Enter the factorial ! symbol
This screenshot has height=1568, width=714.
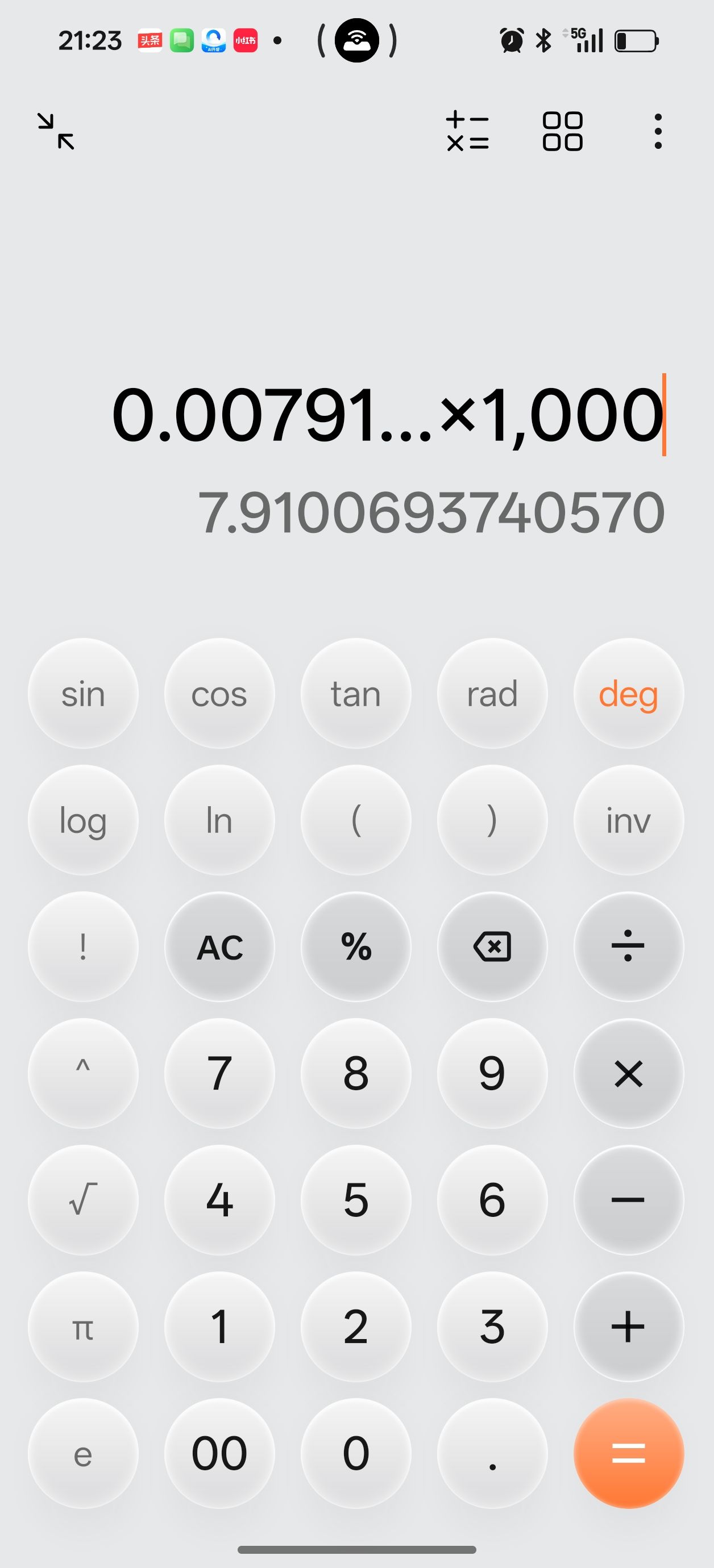coord(83,946)
